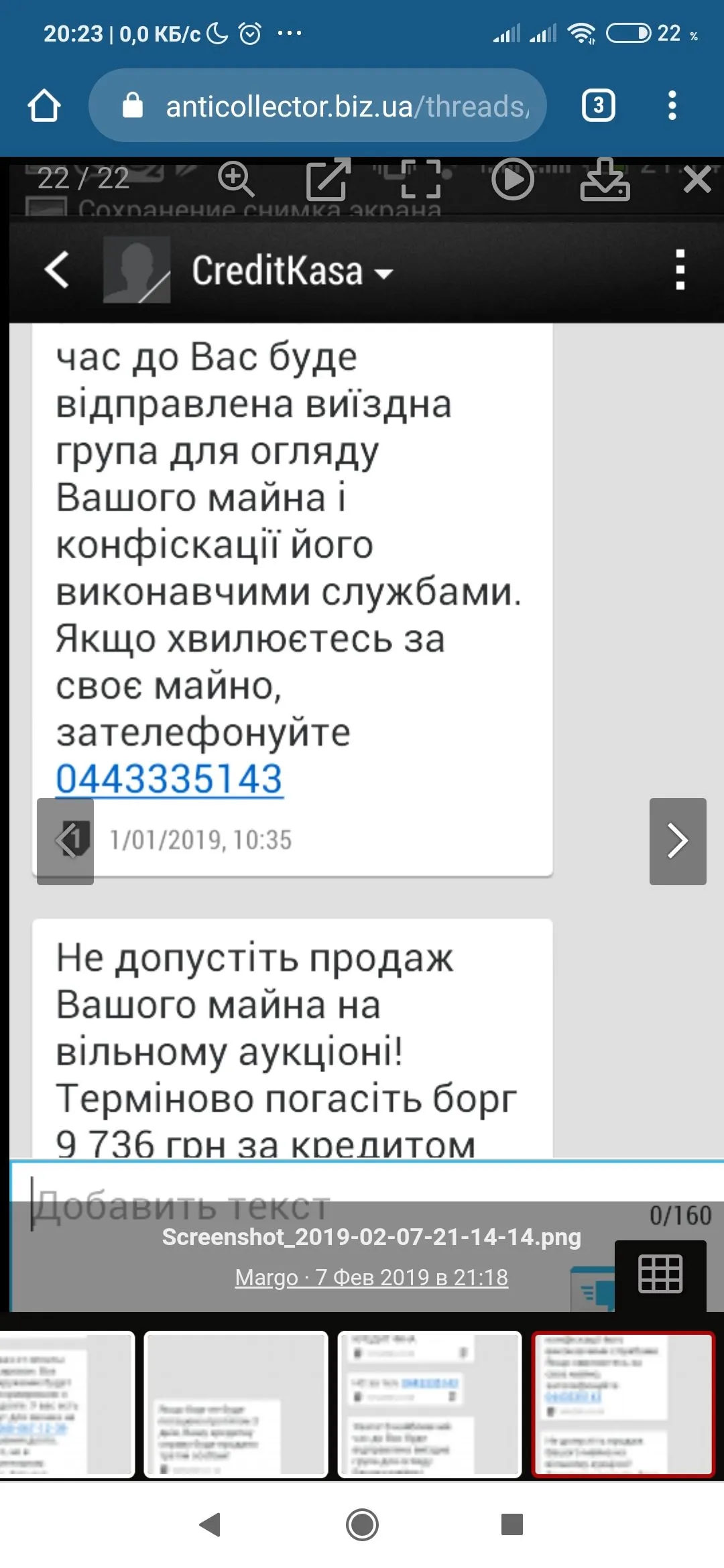Open the Margo post link
Viewport: 724px width, 1568px height.
pos(371,1277)
